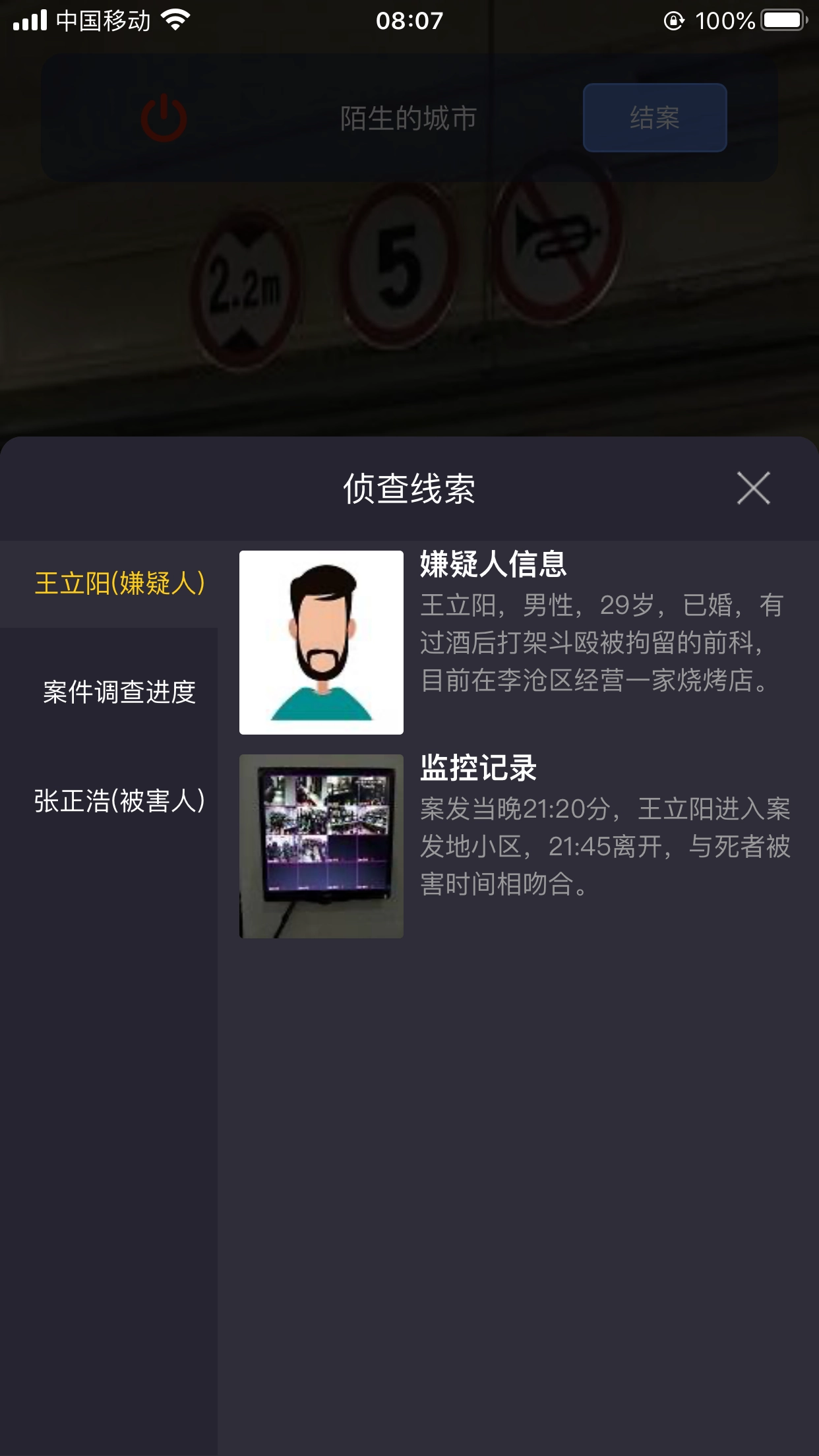Tap the 侦查线索 panel title
The width and height of the screenshot is (819, 1456).
(x=409, y=488)
